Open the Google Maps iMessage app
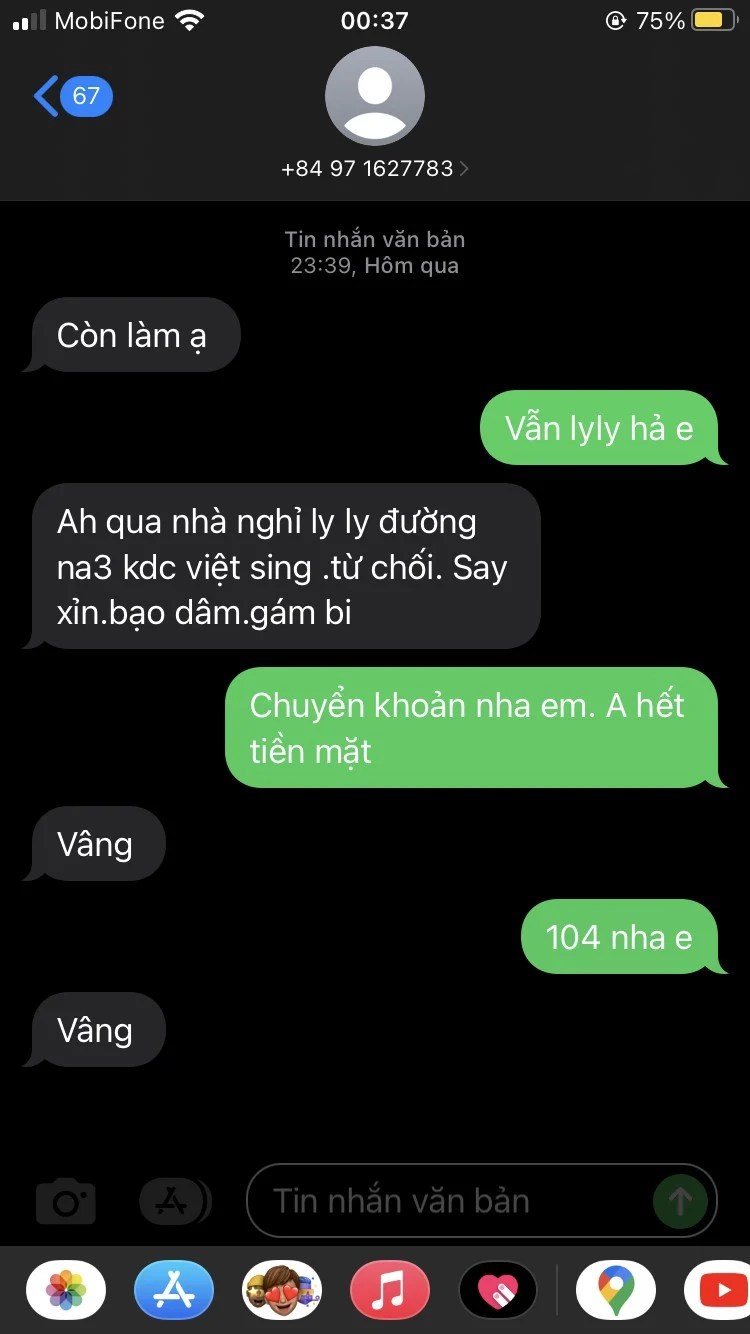Image resolution: width=750 pixels, height=1334 pixels. point(616,1291)
